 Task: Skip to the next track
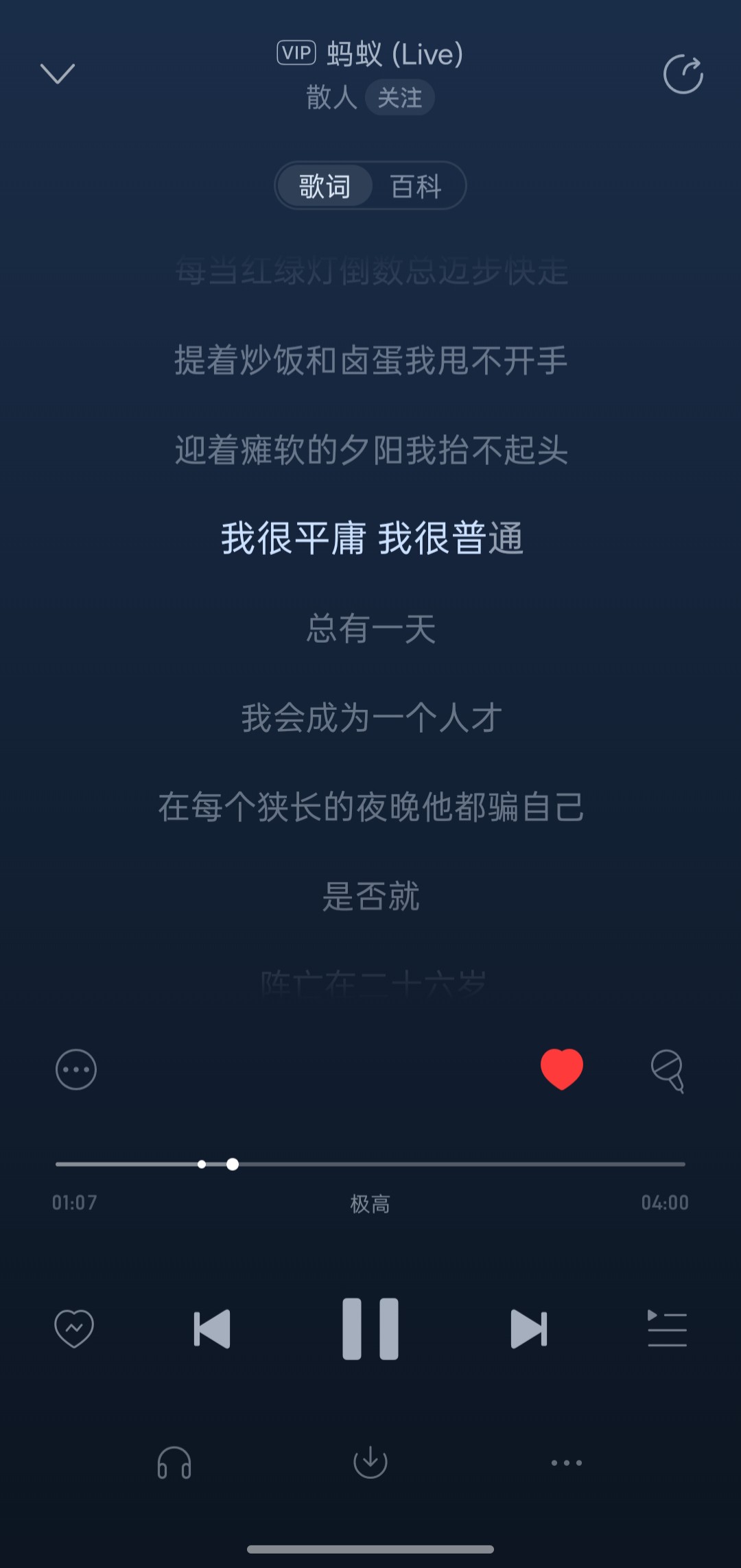tap(529, 1329)
